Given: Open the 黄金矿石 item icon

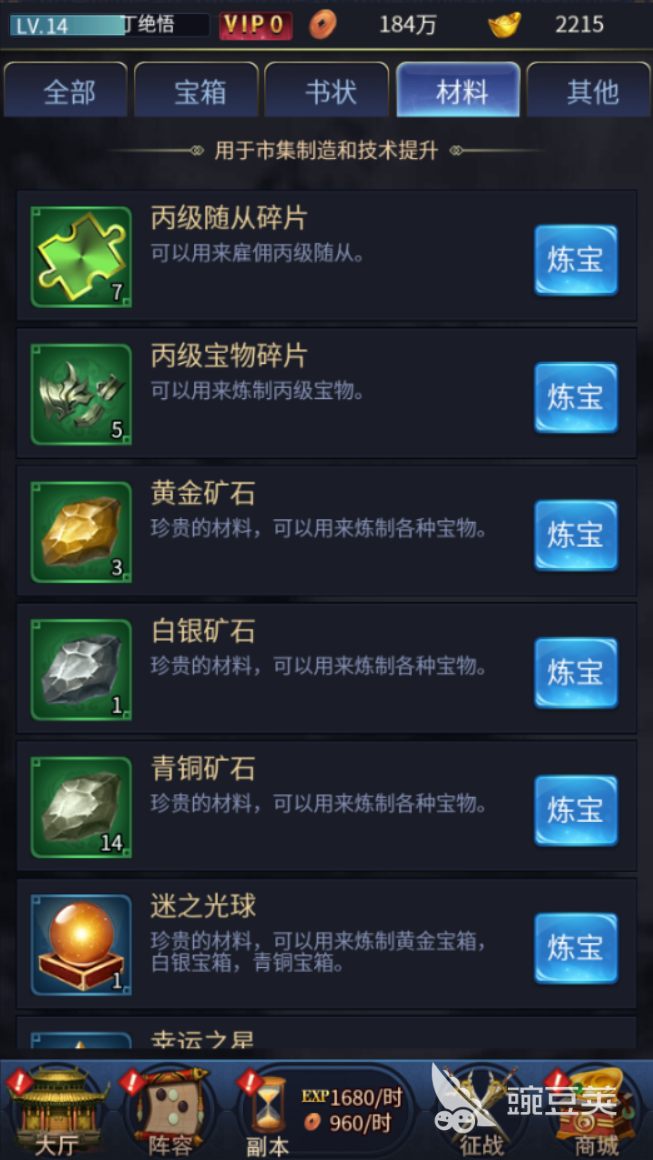Looking at the screenshot, I should coord(81,532).
